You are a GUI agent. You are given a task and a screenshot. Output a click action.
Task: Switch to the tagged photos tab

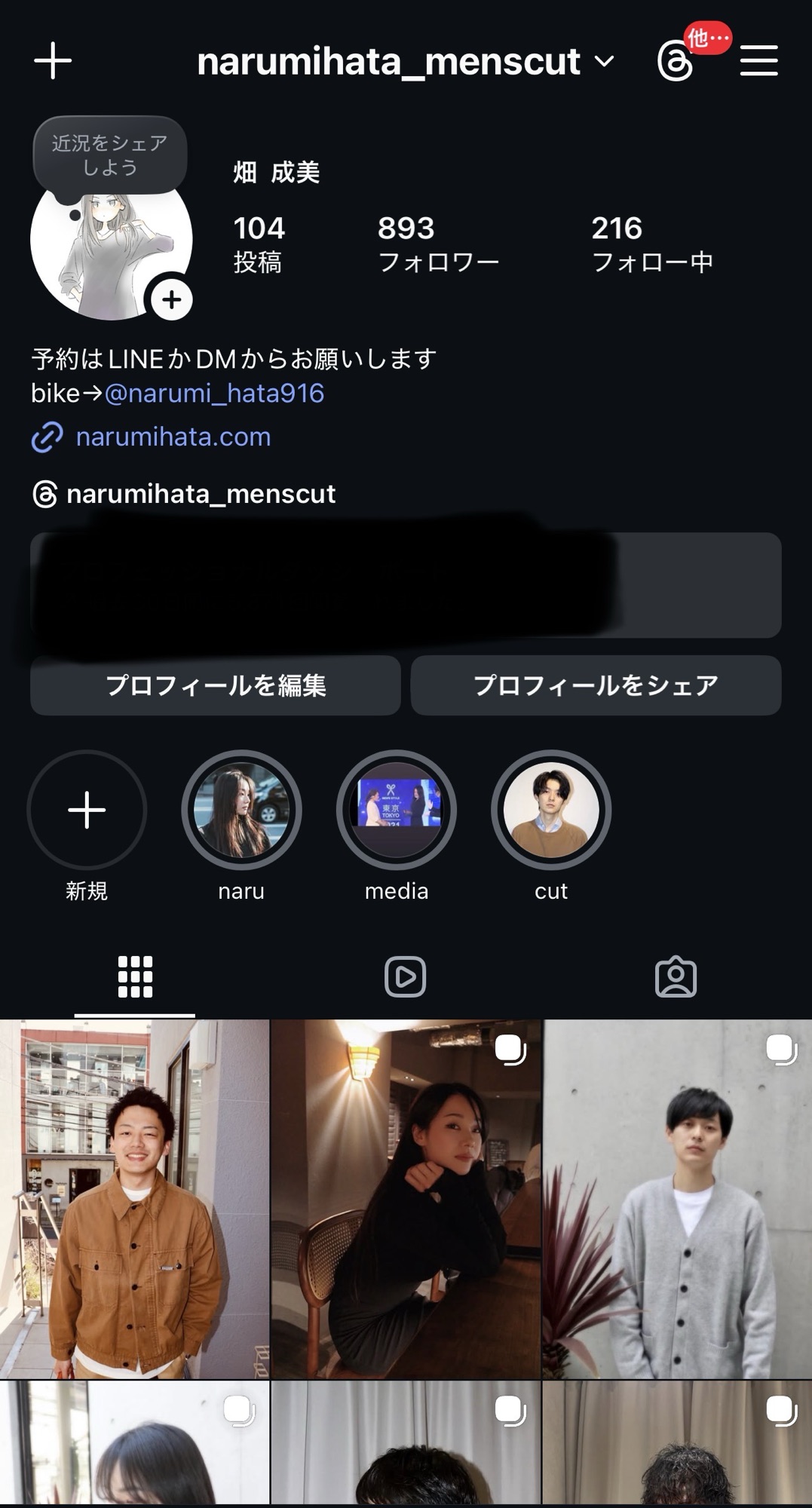point(676,977)
